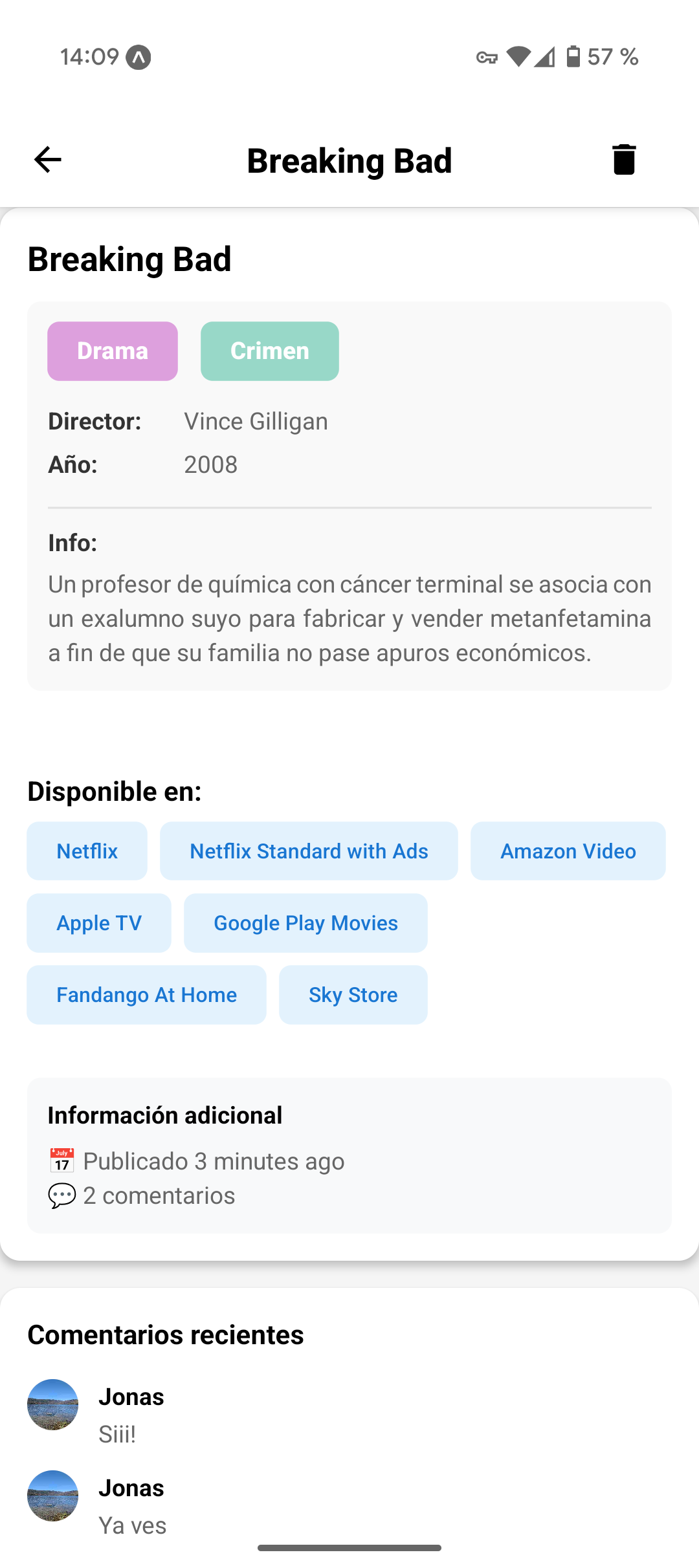Select the Sky Store chip
Screen dimensions: 699x1568
353,995
